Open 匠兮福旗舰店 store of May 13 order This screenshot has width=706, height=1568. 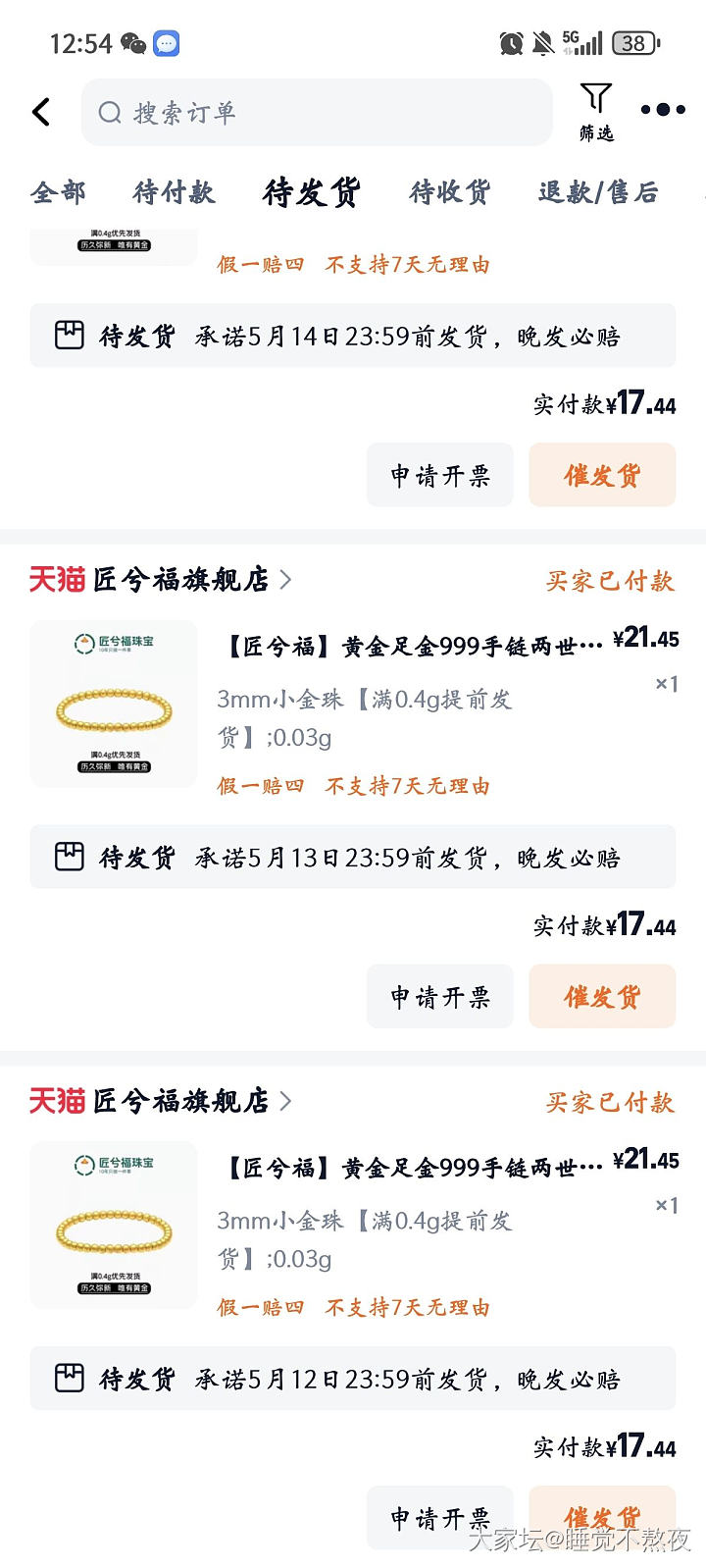point(181,580)
